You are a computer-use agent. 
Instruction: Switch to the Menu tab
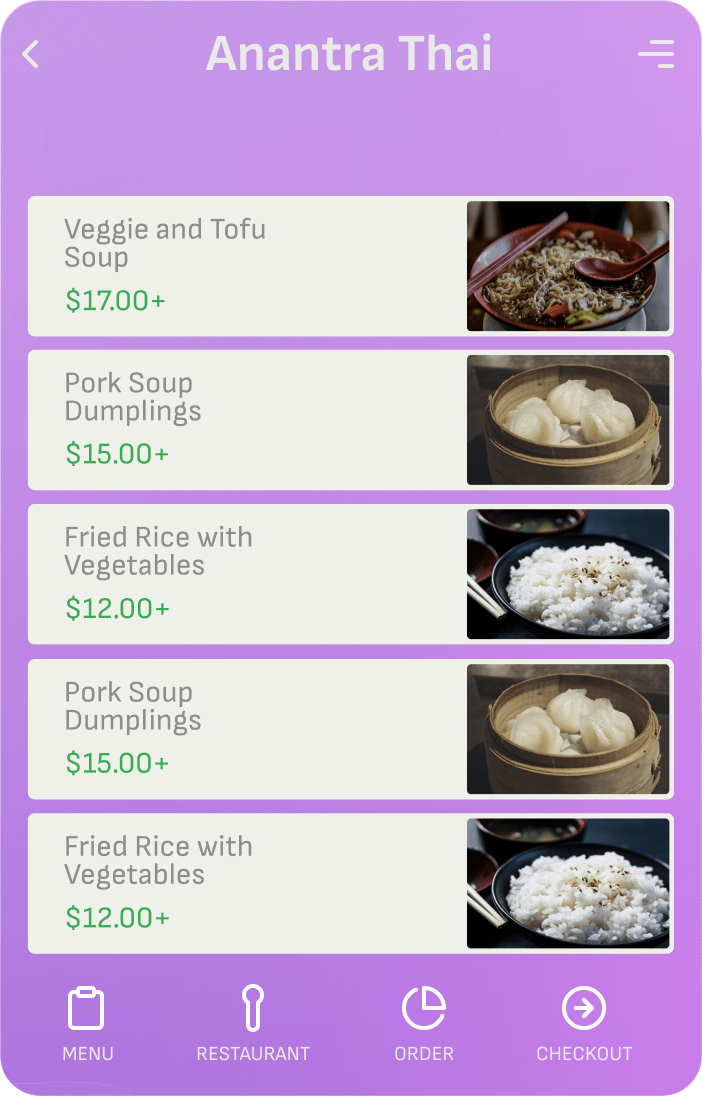87,1024
